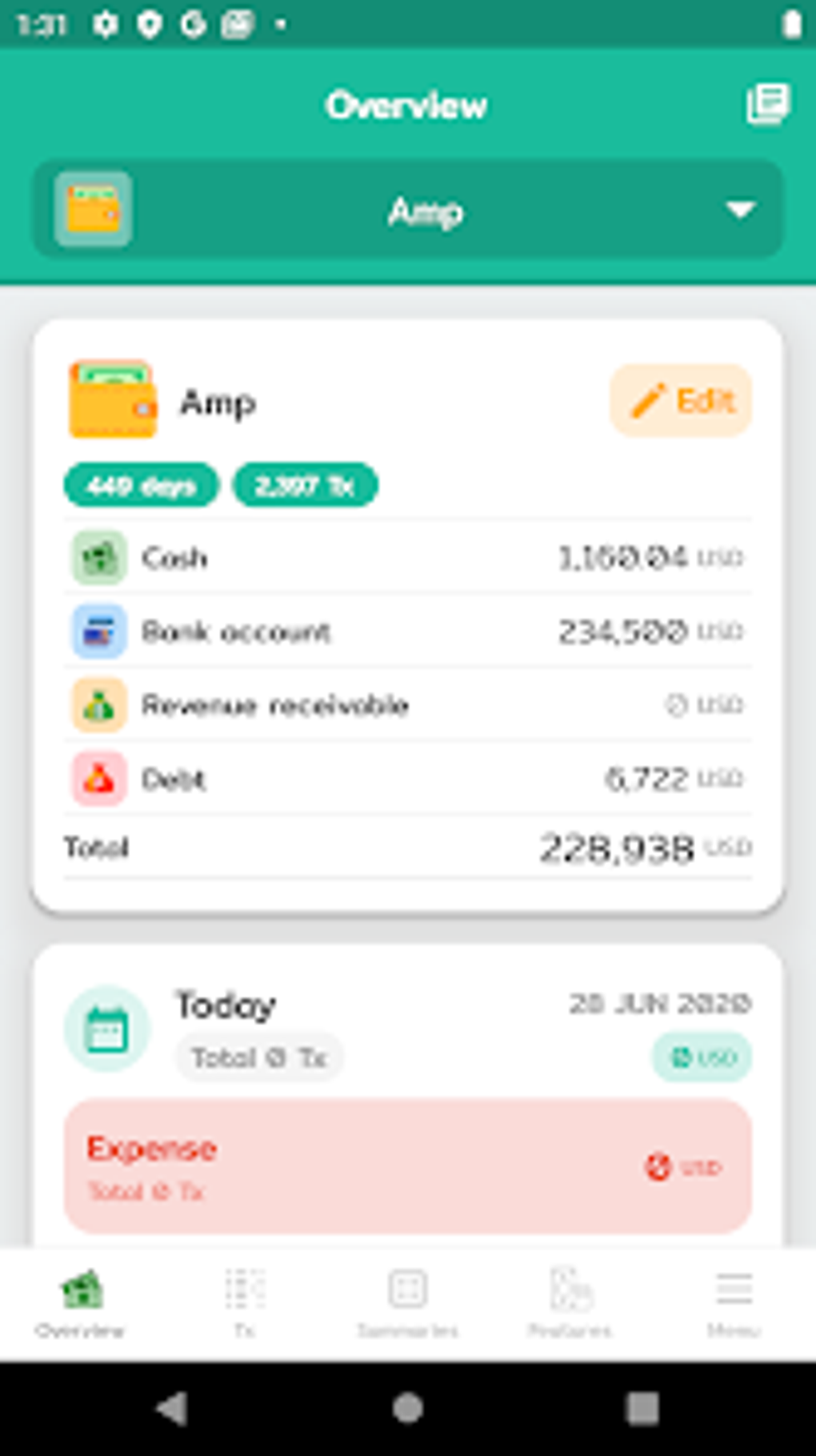The image size is (816, 1456).
Task: Open the Debt icon
Action: [98, 778]
